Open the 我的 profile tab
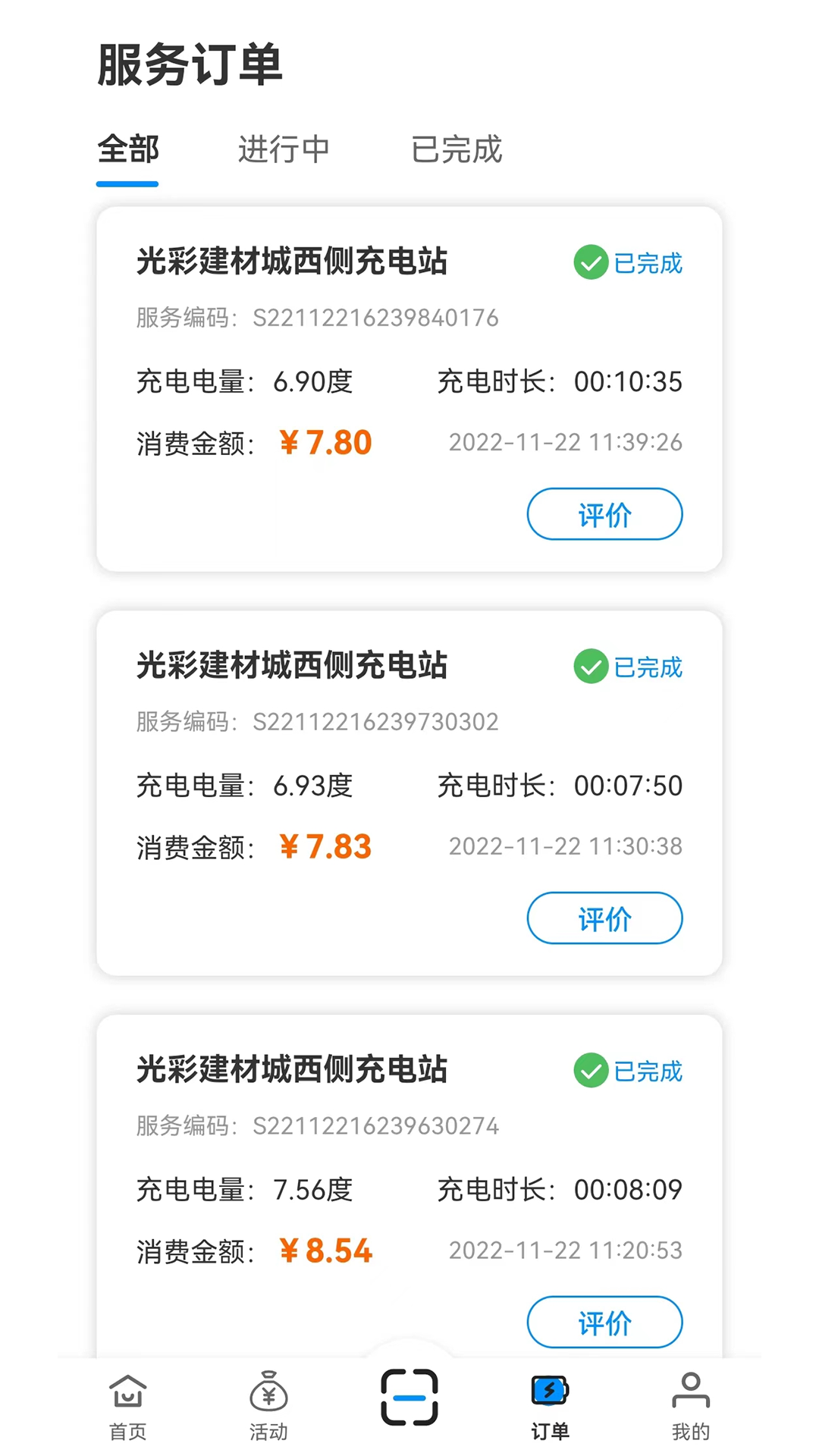The image size is (819, 1456). coord(690,1405)
